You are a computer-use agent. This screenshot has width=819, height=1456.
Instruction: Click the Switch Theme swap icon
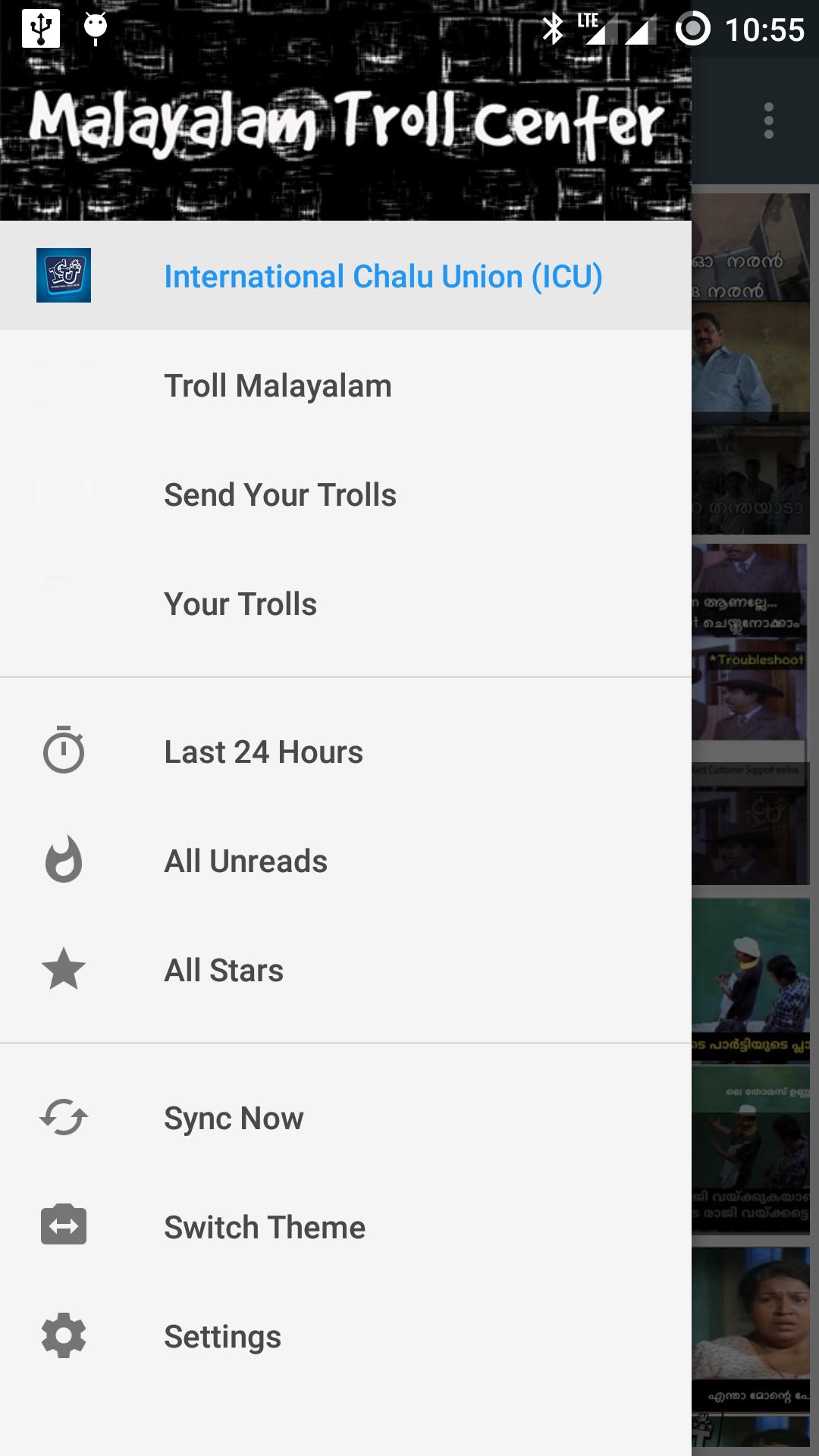(x=64, y=1226)
